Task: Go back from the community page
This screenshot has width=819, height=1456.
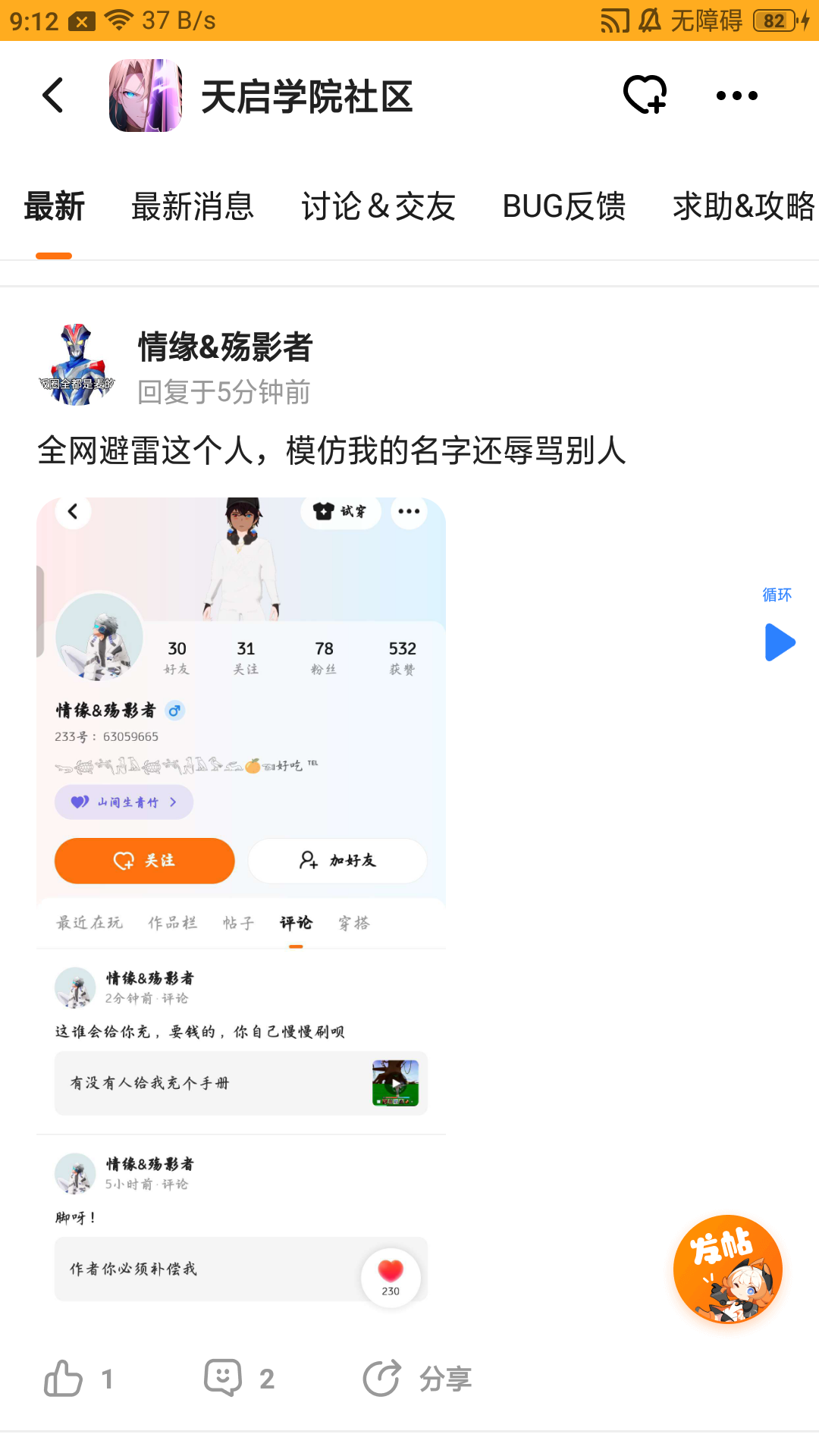Action: point(53,96)
